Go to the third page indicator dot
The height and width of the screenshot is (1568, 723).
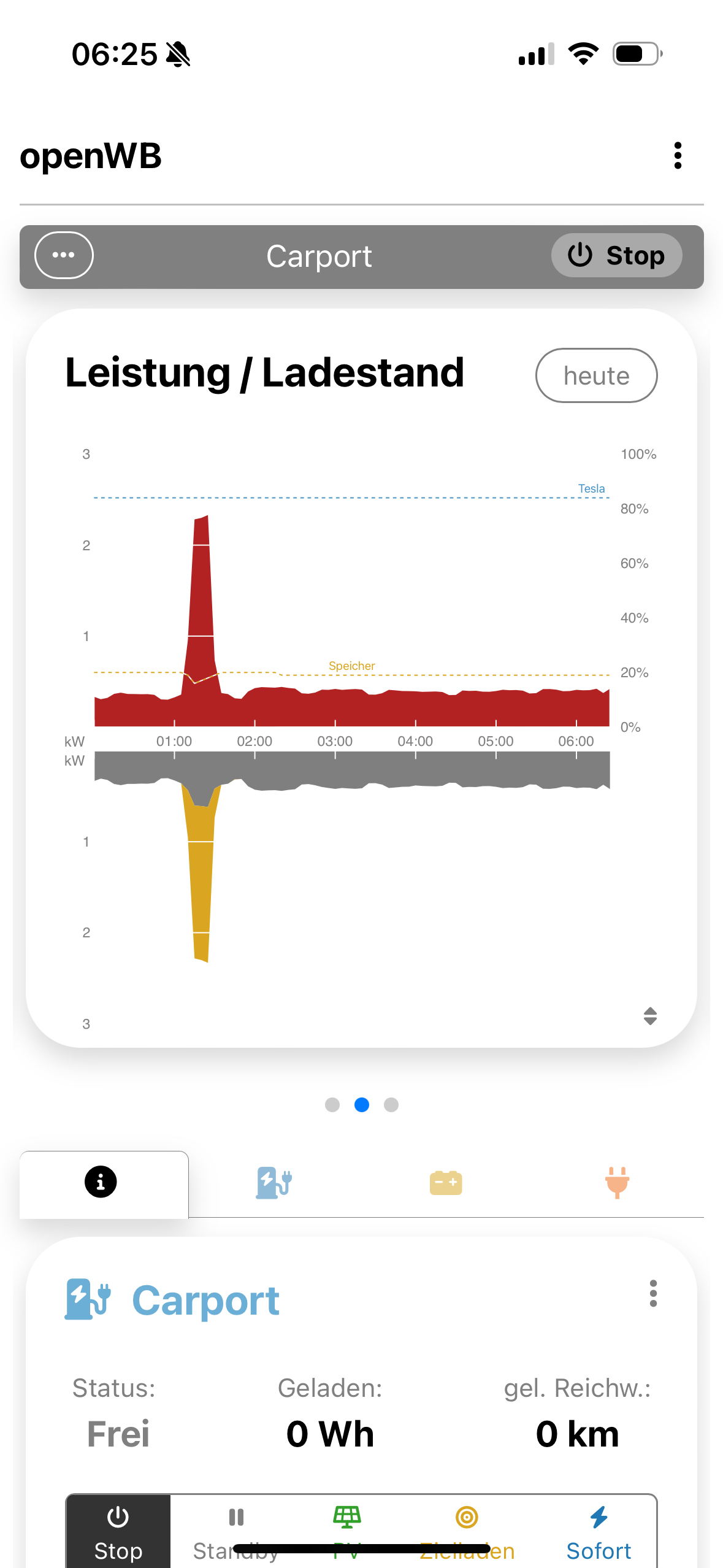[x=391, y=1105]
